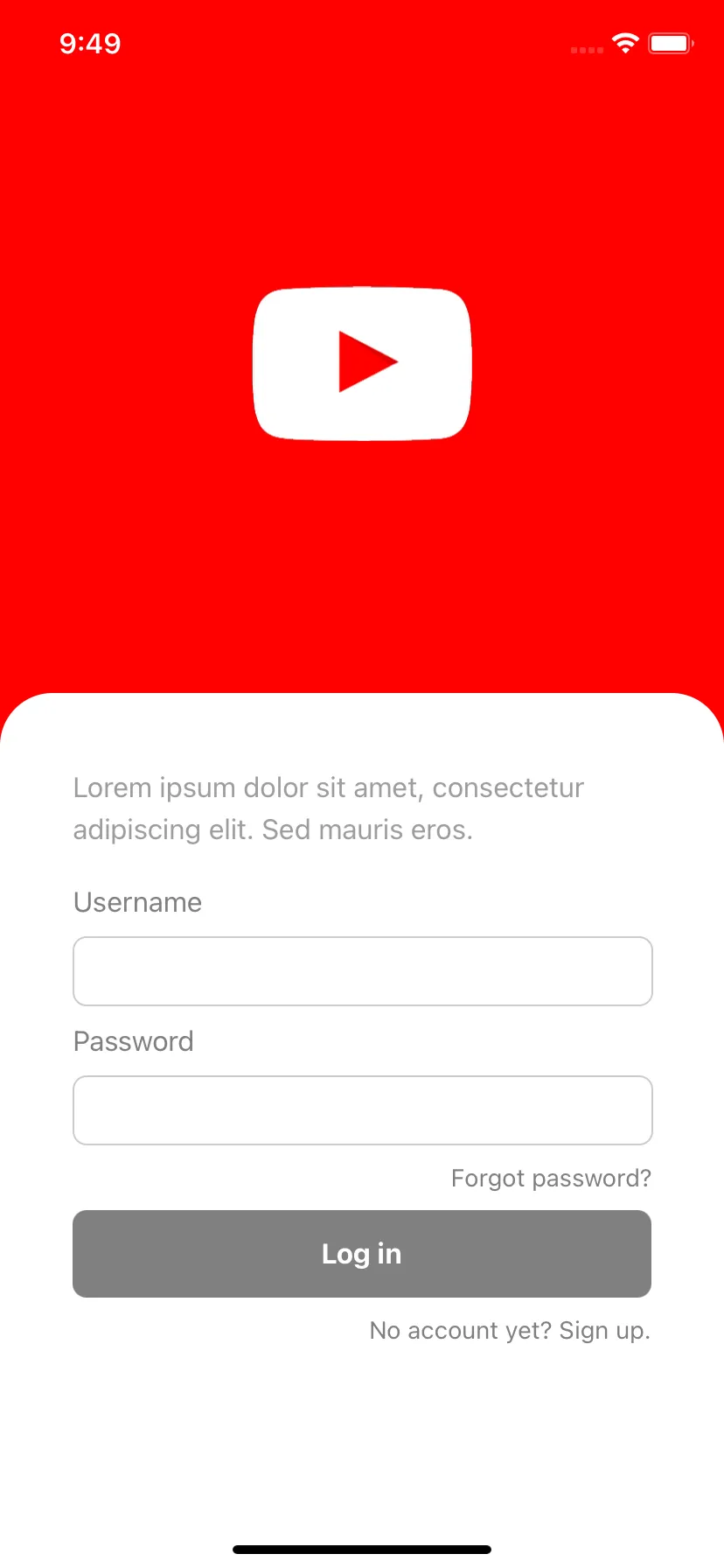
Task: Focus the Password text field
Action: click(362, 1110)
